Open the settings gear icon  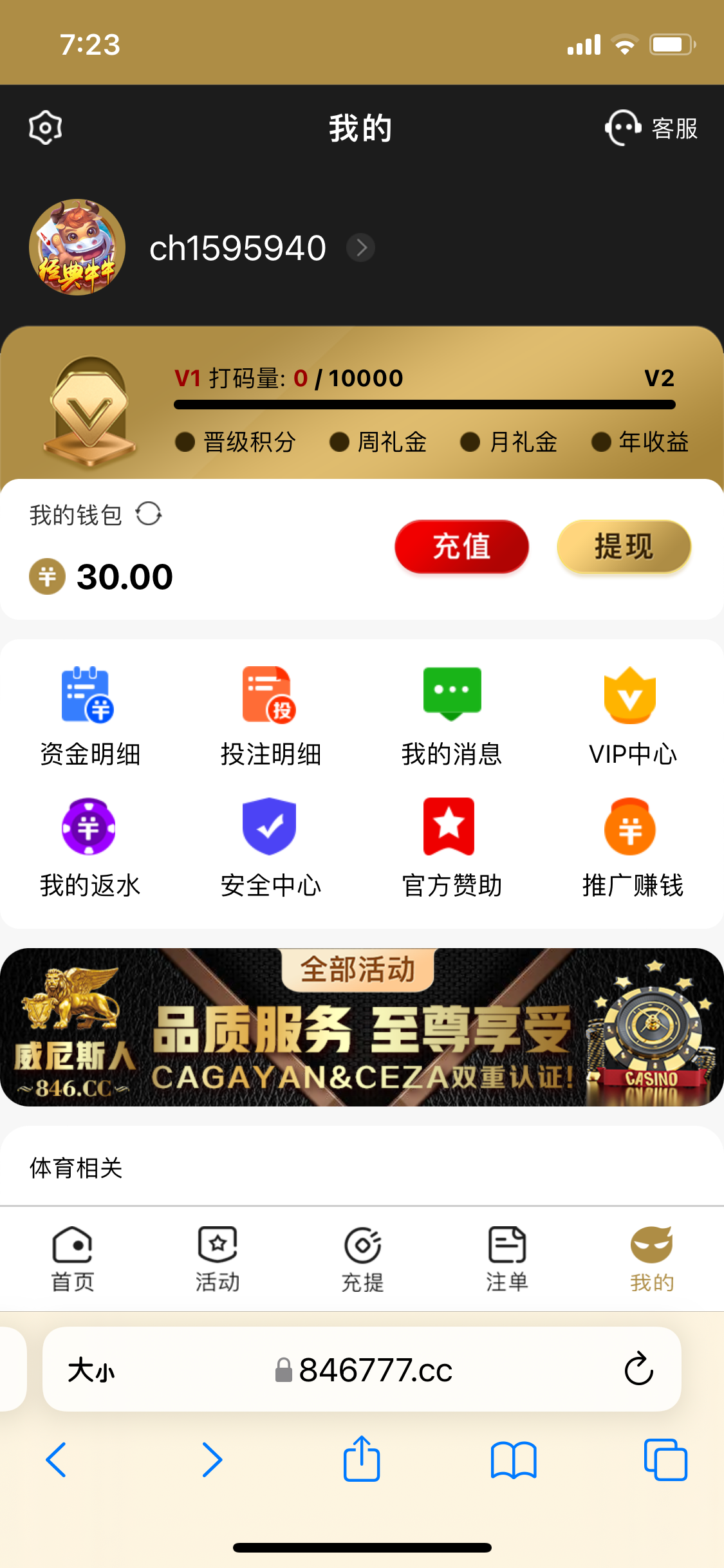[46, 127]
